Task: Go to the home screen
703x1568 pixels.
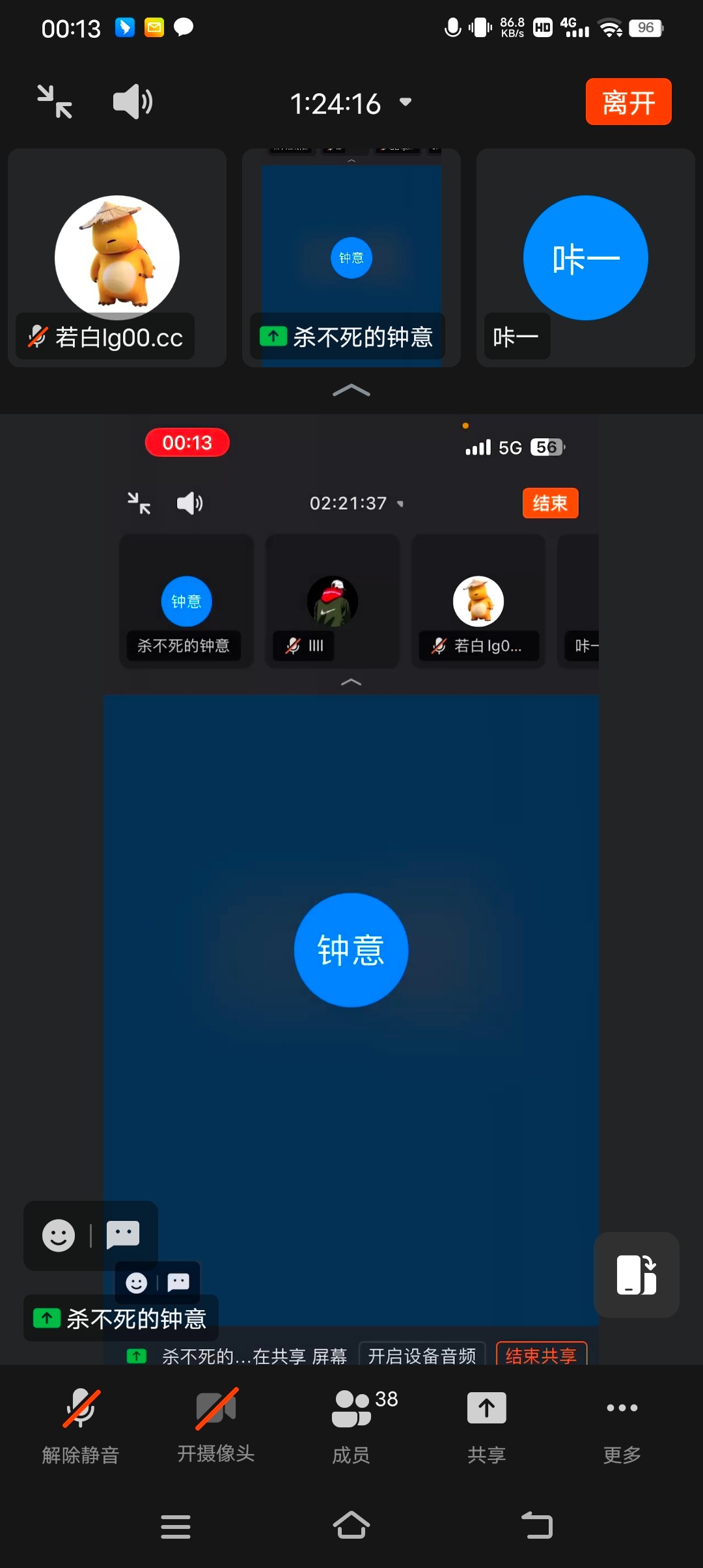Action: [x=351, y=1525]
